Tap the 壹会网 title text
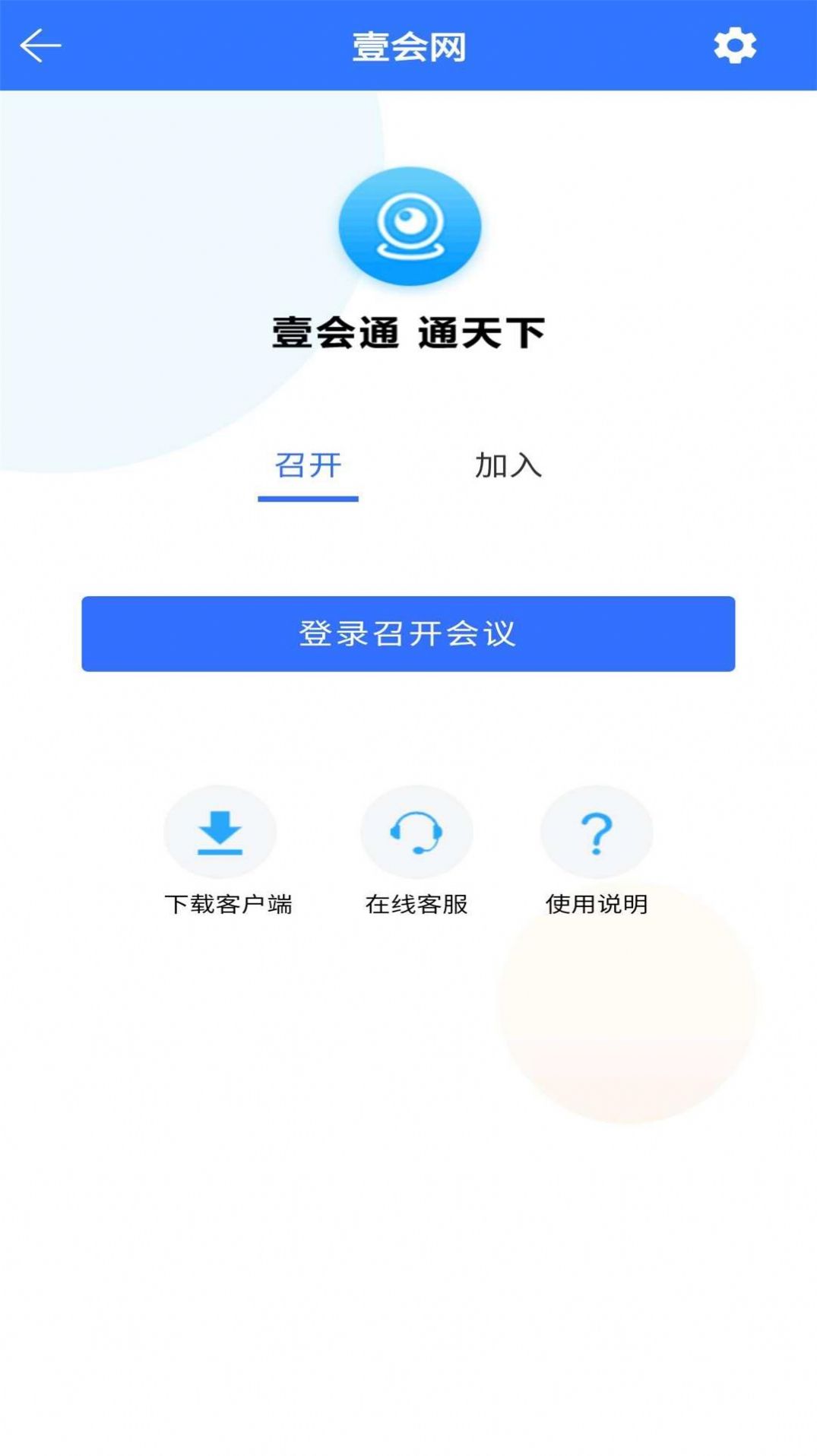 point(408,44)
